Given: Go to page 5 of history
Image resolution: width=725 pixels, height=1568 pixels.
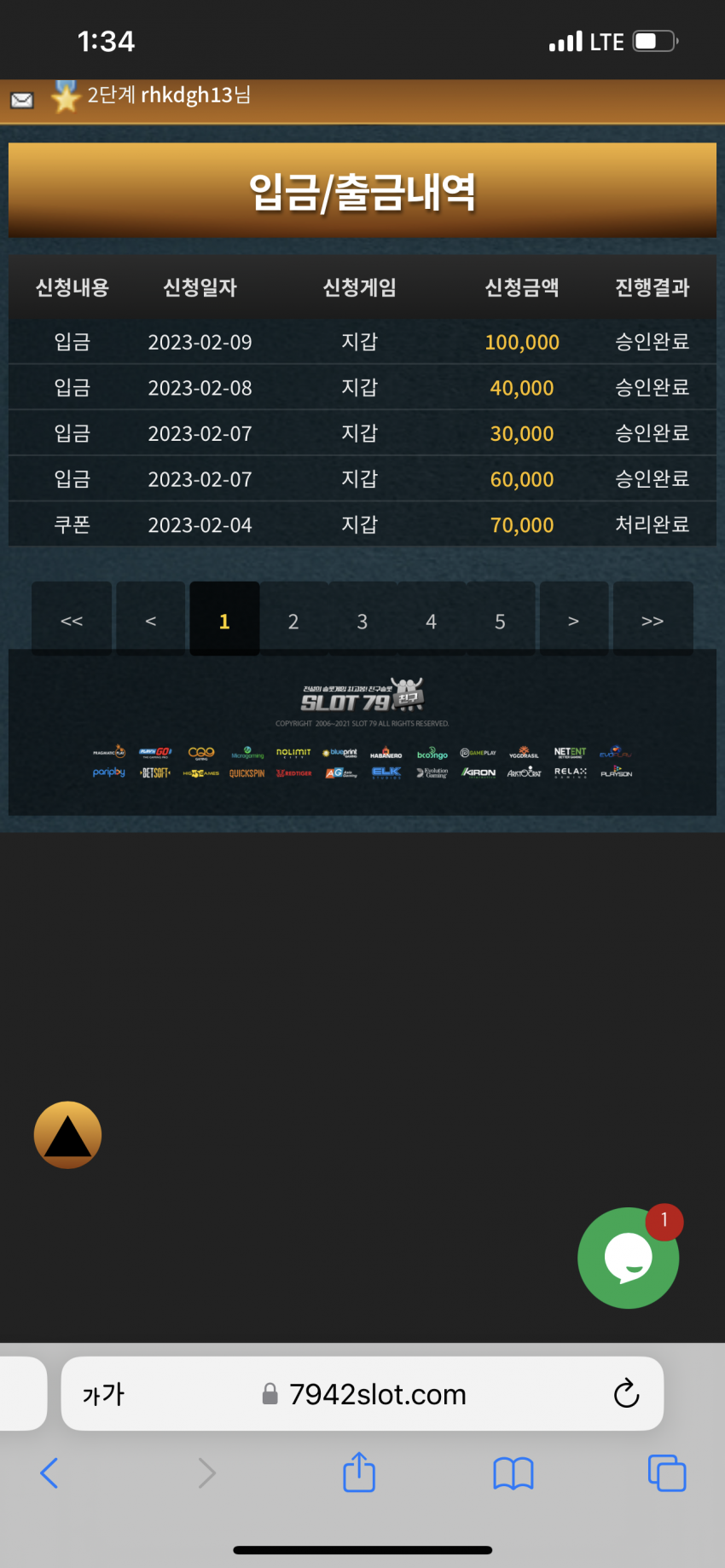Looking at the screenshot, I should (500, 621).
